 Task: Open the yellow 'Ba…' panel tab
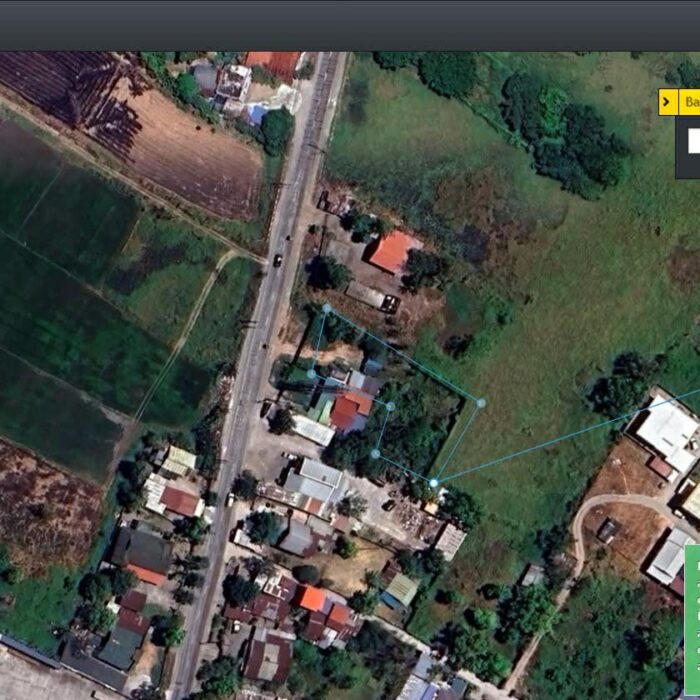[690, 102]
